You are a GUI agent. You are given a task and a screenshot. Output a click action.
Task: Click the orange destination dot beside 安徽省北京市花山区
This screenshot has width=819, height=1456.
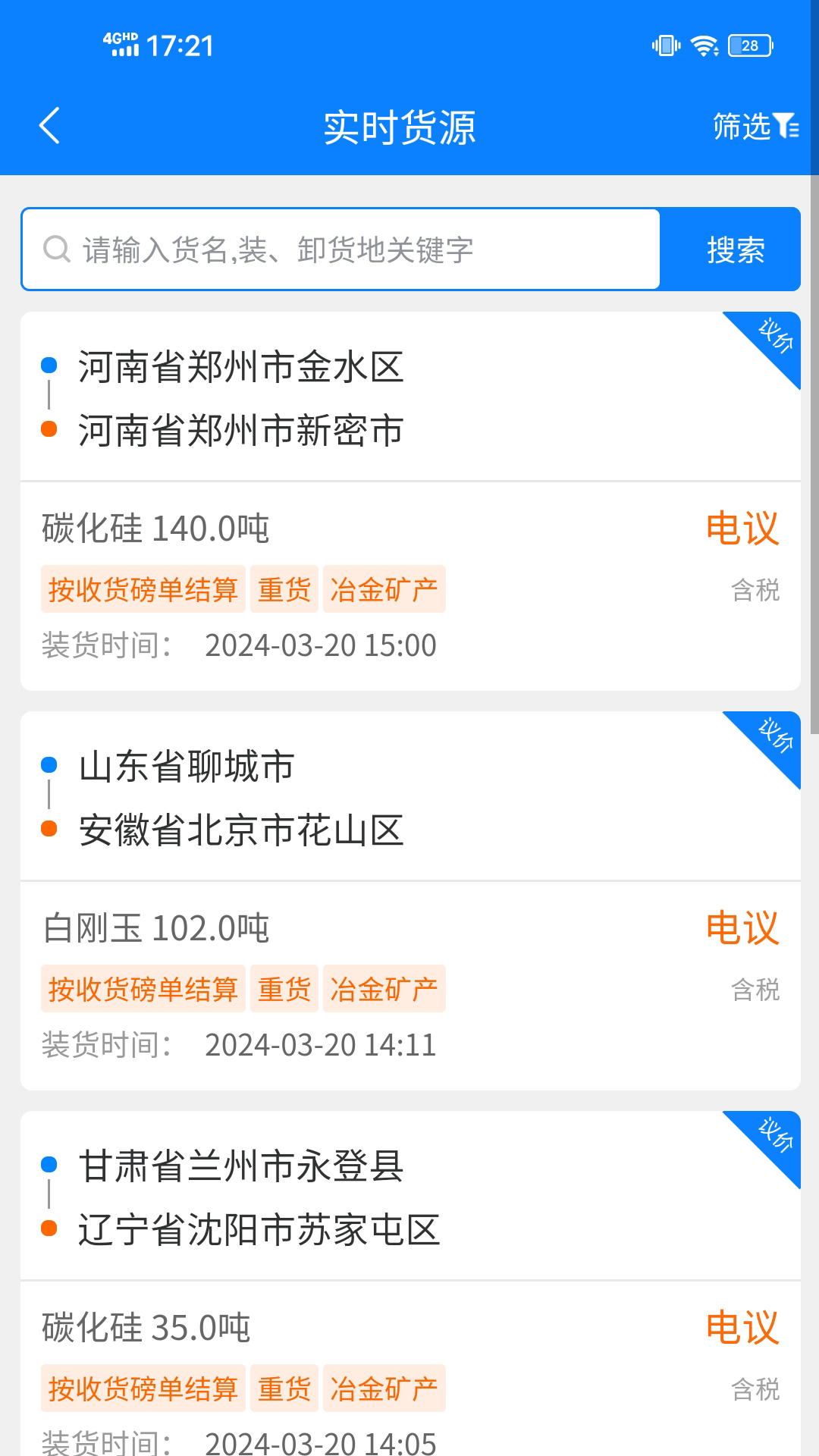49,830
